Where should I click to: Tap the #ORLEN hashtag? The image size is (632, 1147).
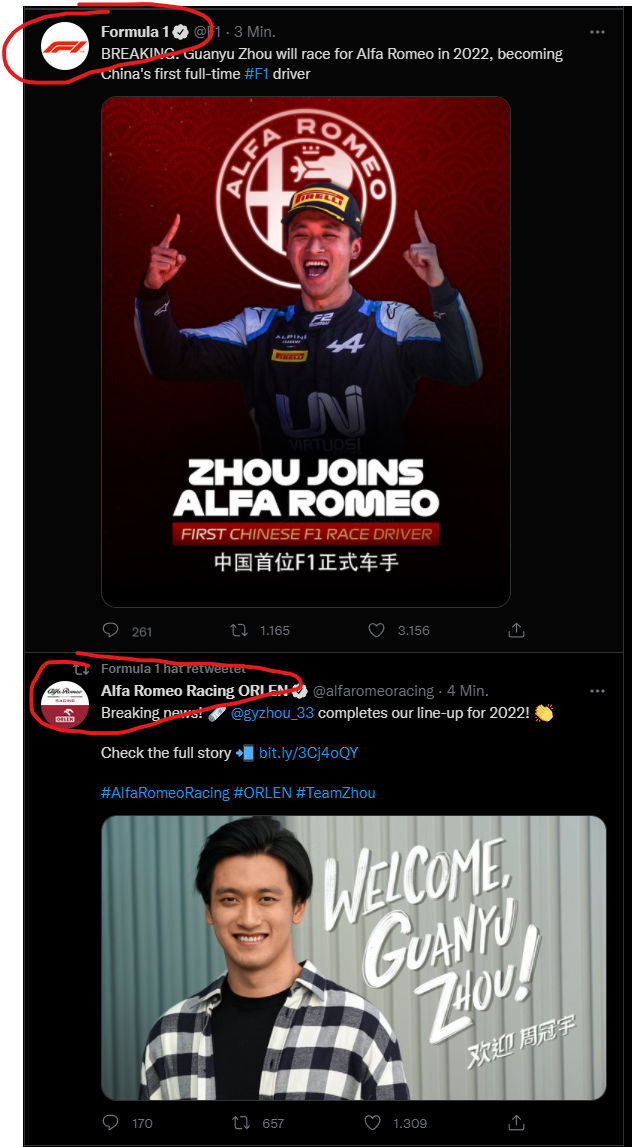tap(263, 793)
